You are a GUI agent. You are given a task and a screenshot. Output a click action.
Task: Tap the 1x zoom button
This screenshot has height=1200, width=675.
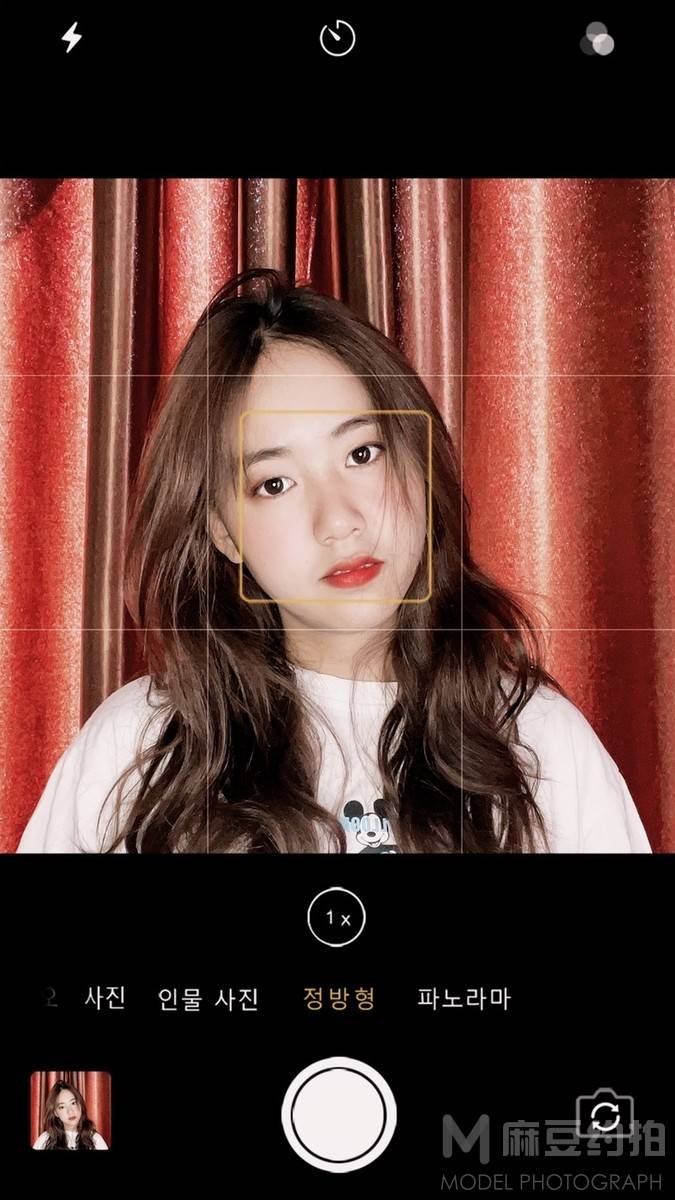(x=337, y=917)
